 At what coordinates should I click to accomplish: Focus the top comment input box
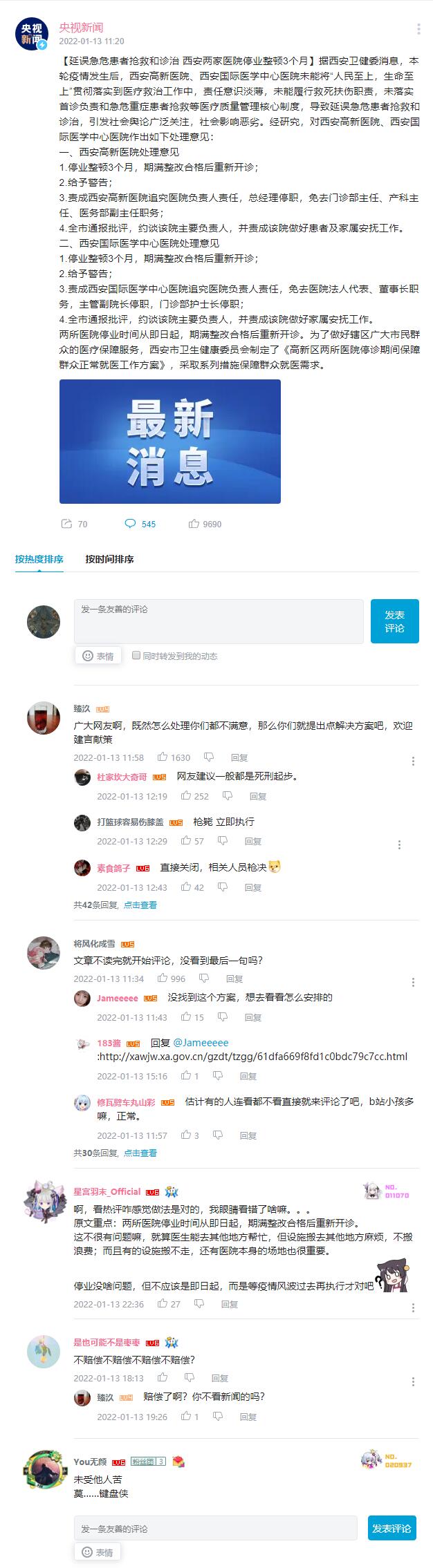218,621
